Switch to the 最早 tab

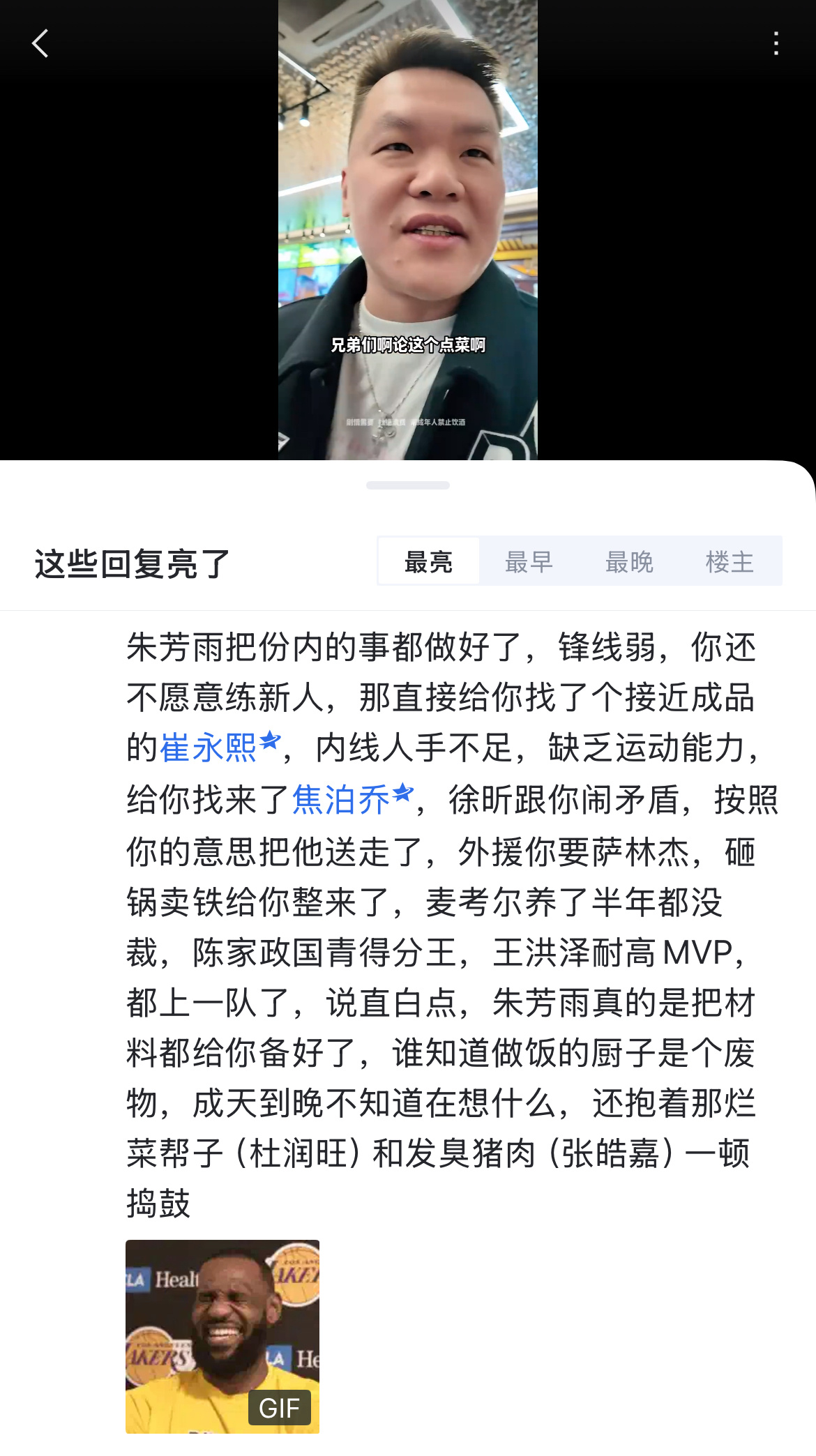click(x=529, y=562)
